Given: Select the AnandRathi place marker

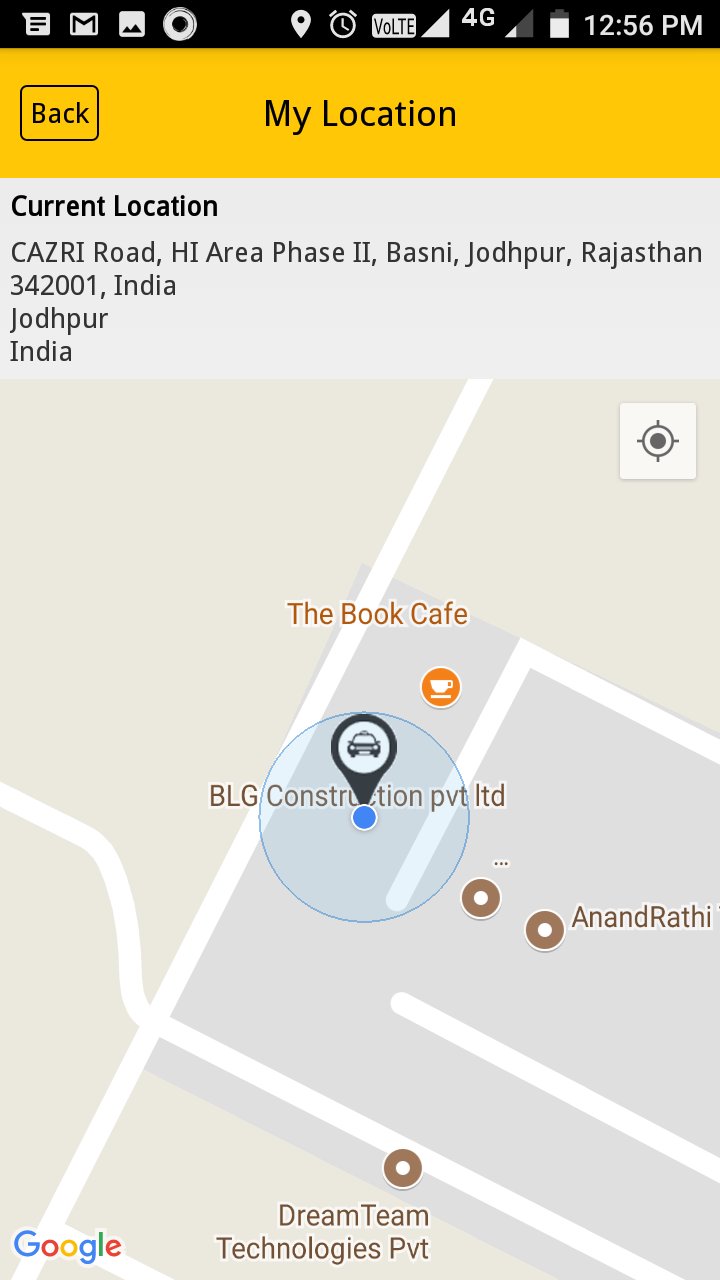Looking at the screenshot, I should (544, 930).
